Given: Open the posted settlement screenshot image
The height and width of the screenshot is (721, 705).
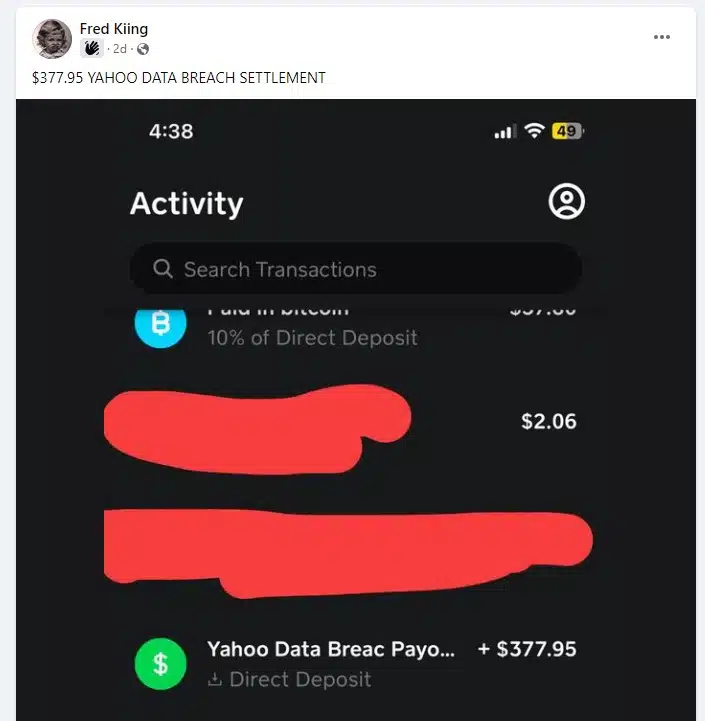Looking at the screenshot, I should tap(356, 410).
